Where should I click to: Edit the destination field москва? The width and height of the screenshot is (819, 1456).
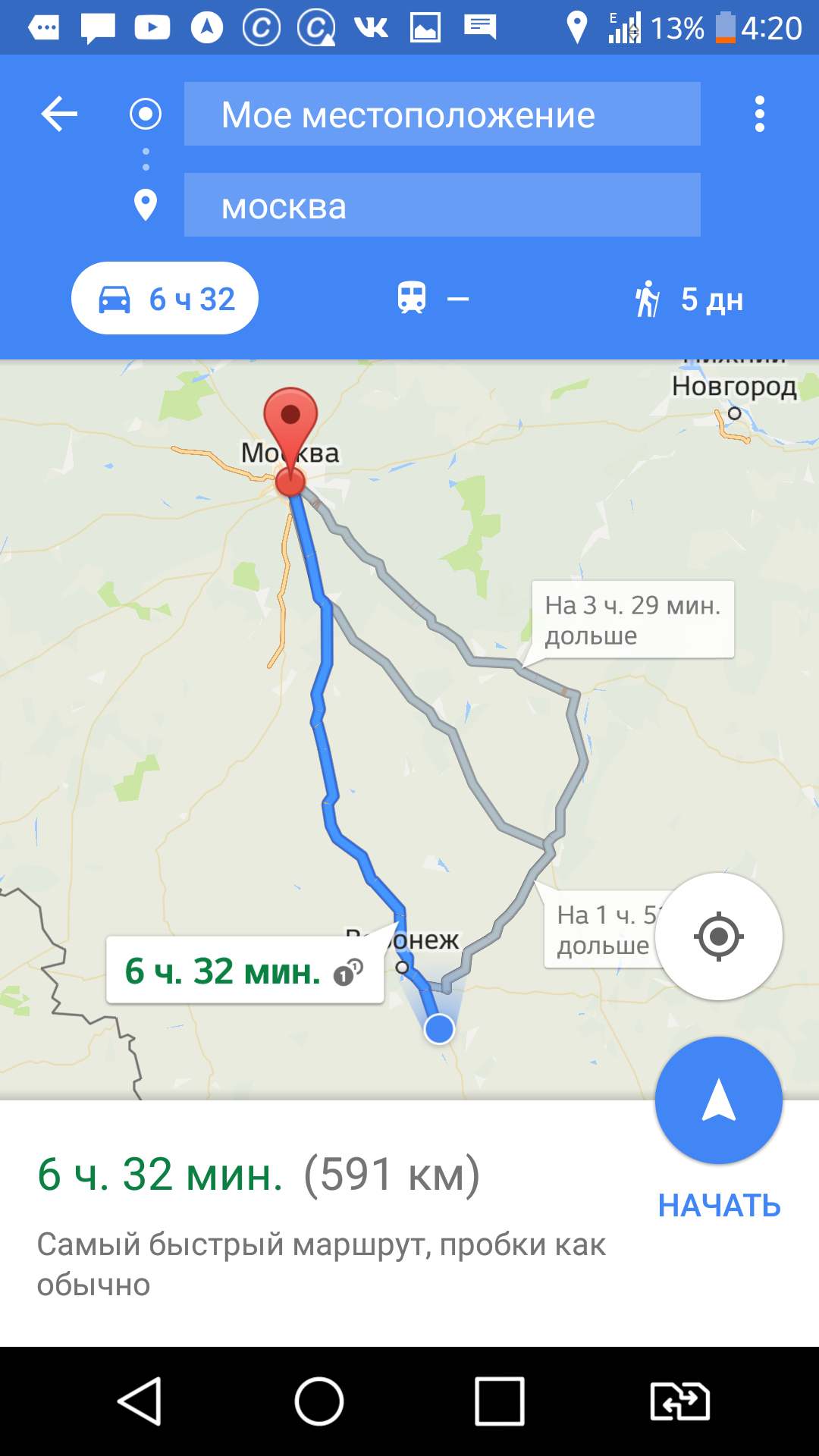[441, 206]
